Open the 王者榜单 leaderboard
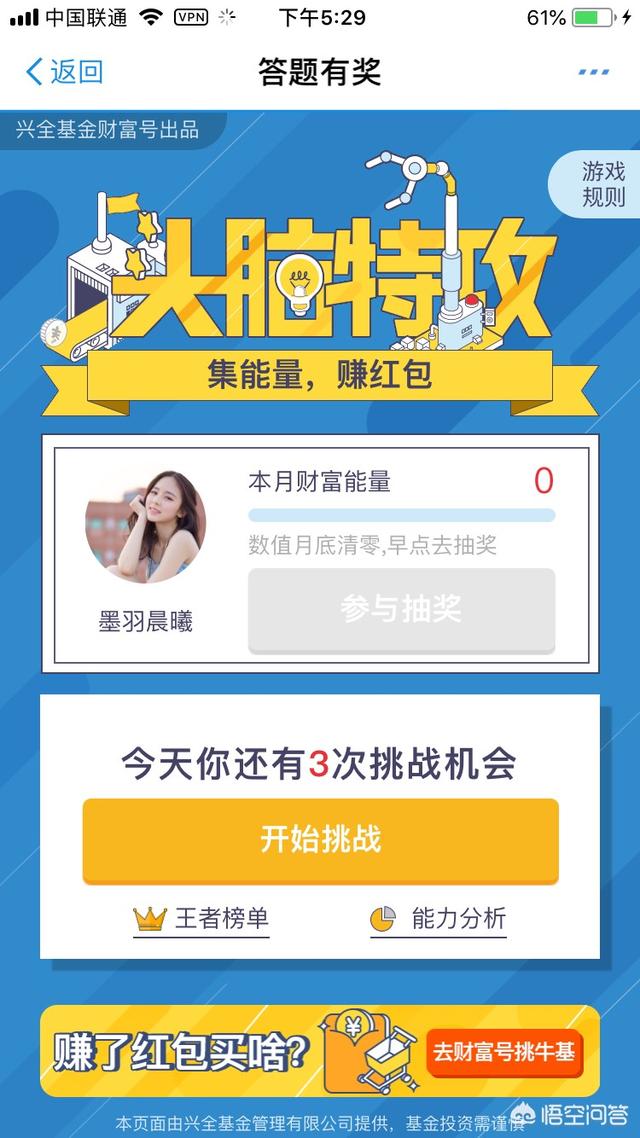640x1138 pixels. (x=202, y=919)
